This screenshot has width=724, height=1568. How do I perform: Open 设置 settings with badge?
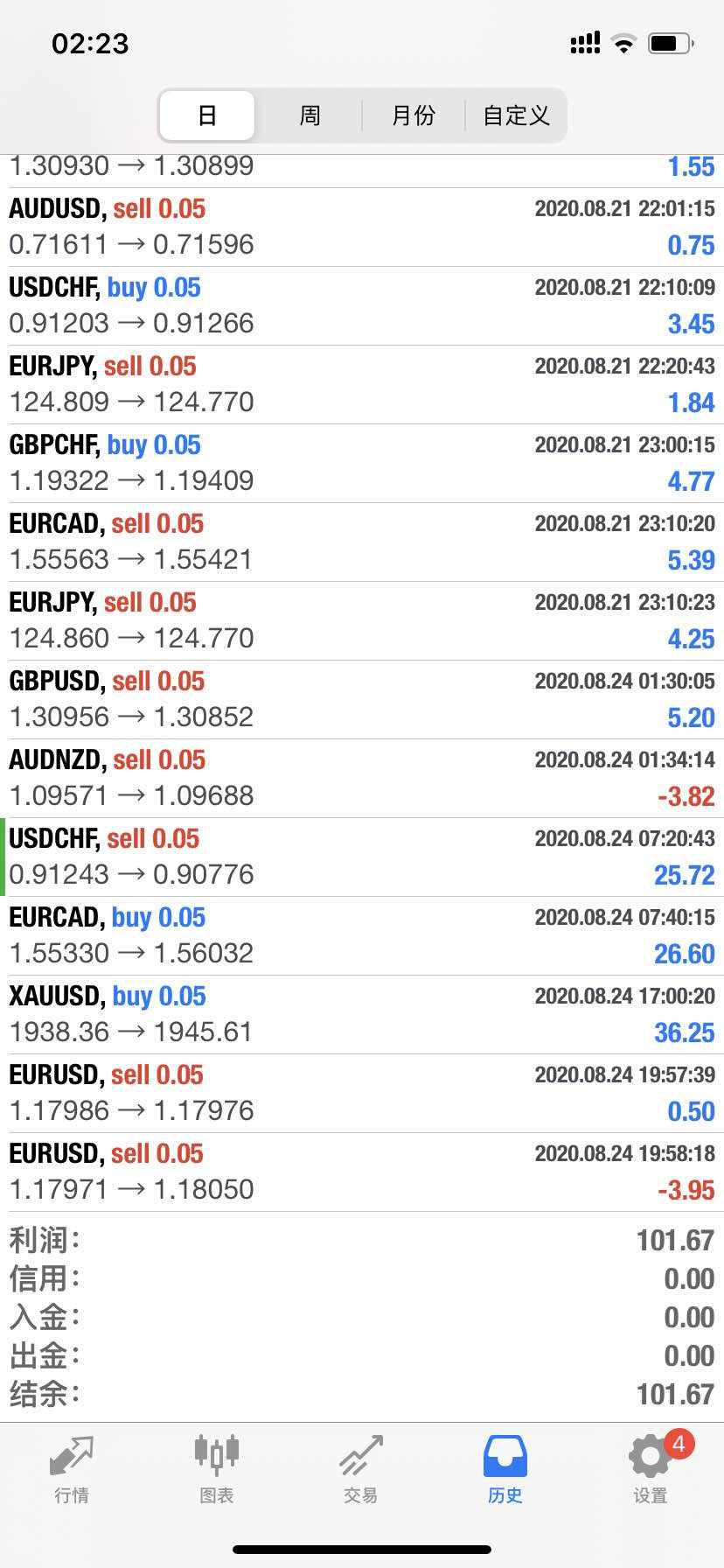[651, 1470]
